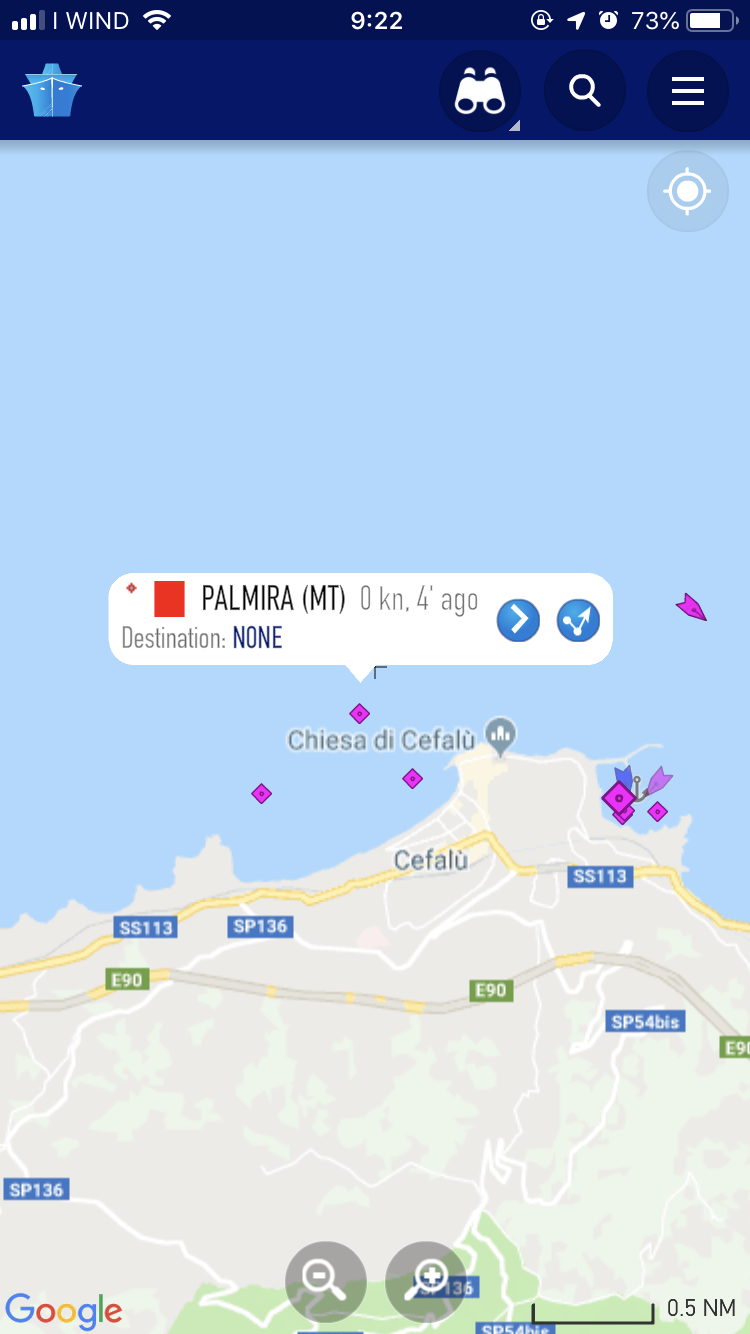Center map on my location
This screenshot has height=1334, width=750.
click(688, 190)
